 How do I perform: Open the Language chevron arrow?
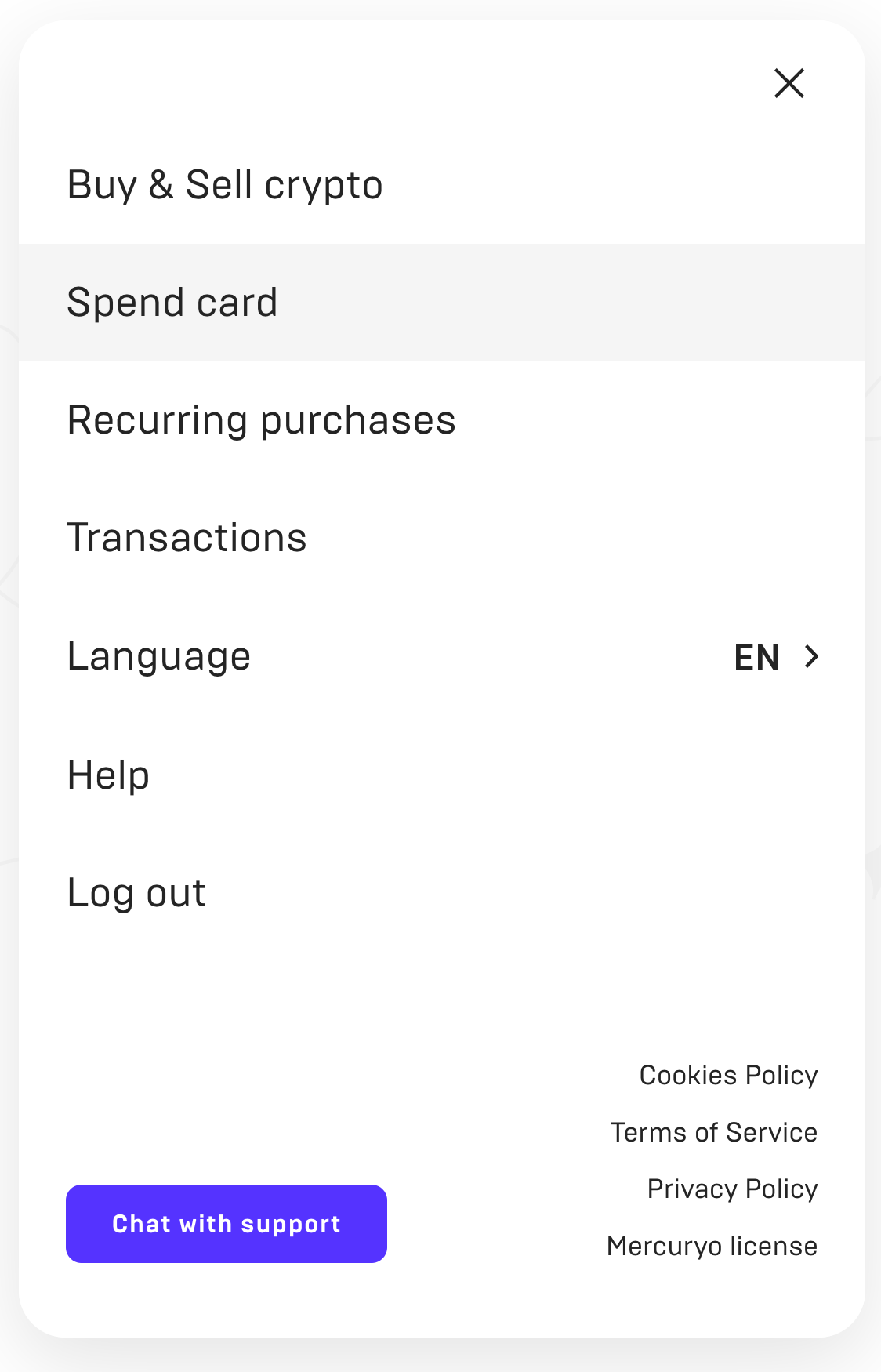811,657
